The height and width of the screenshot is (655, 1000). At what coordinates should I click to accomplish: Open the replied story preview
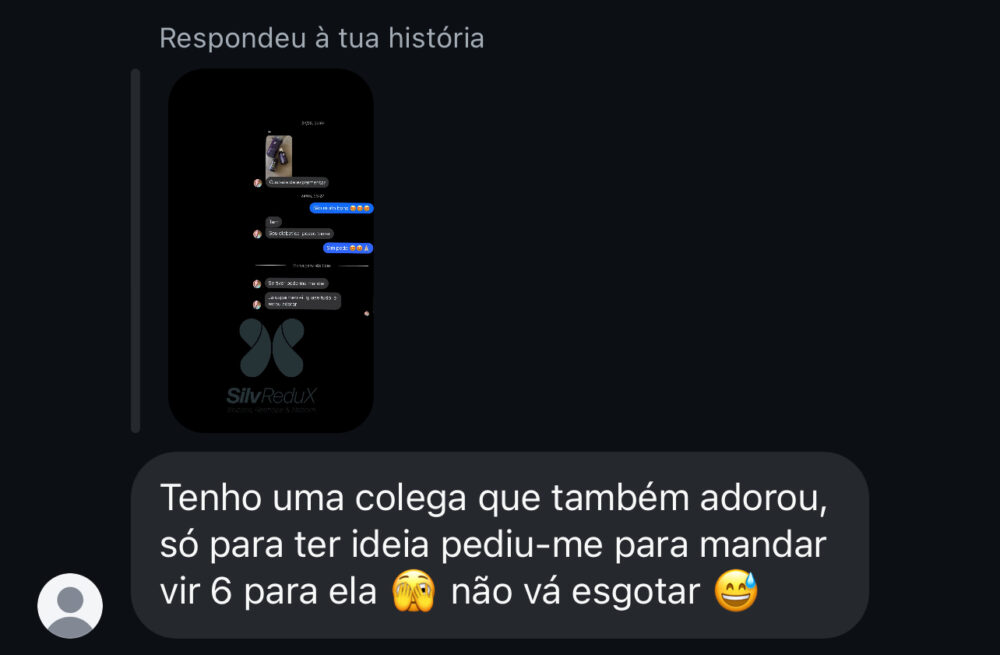click(270, 250)
